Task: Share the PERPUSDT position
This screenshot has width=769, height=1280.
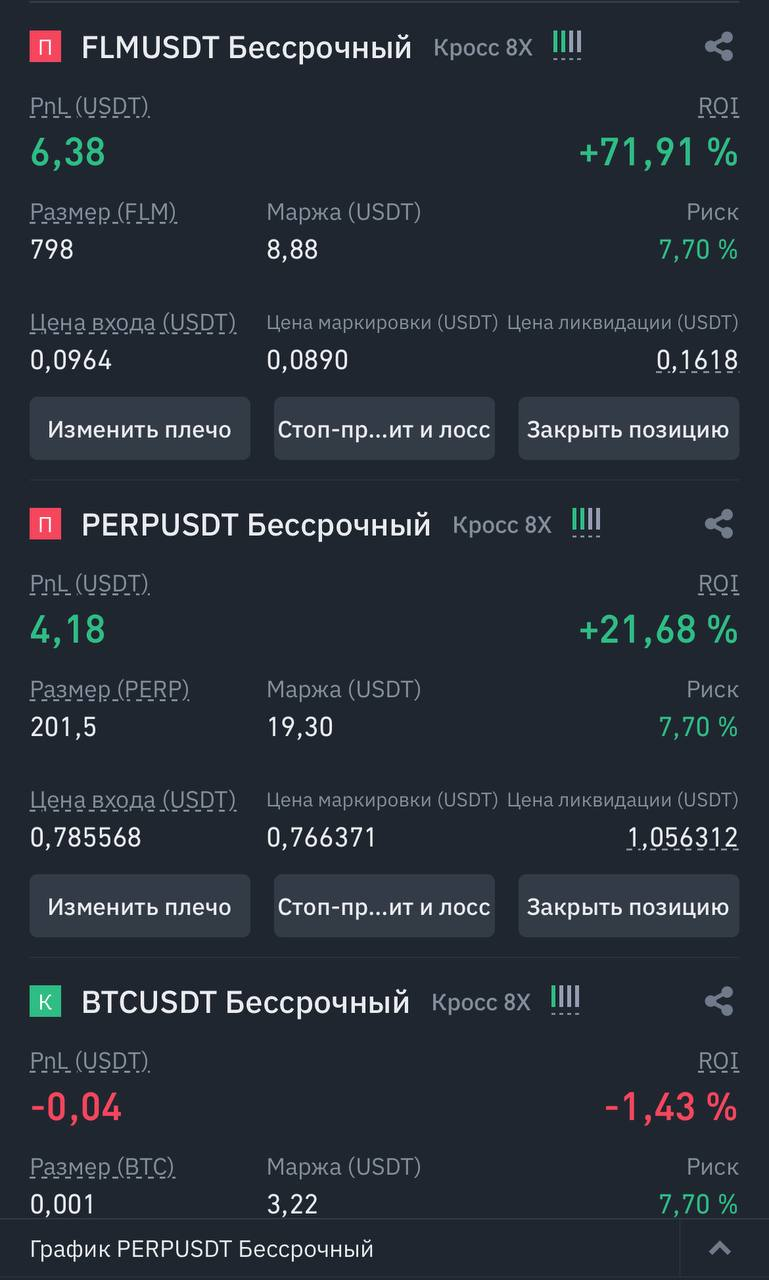Action: pos(718,524)
